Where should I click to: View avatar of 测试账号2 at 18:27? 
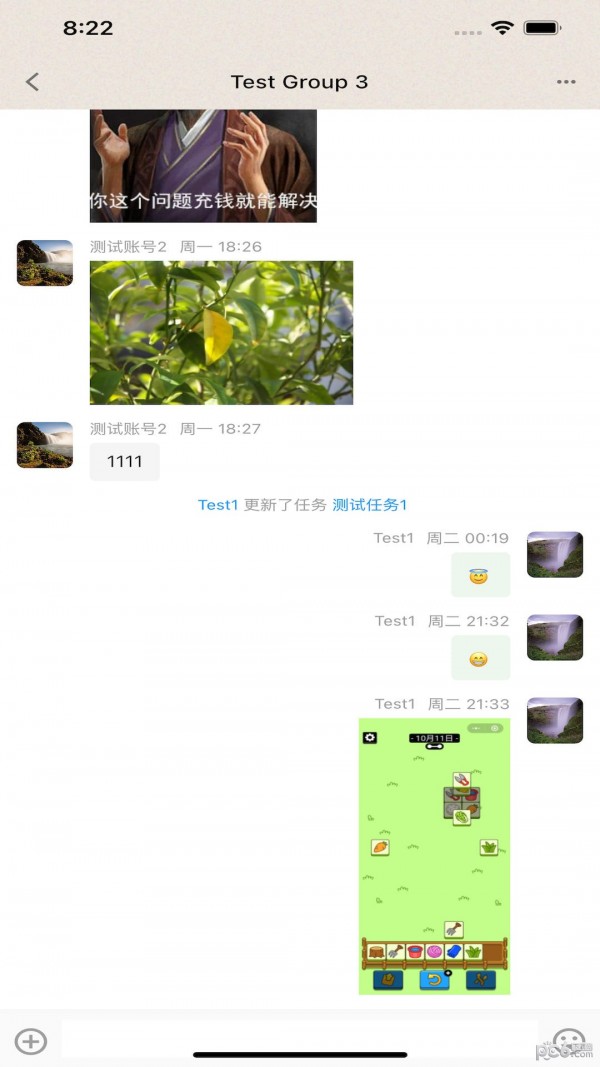click(45, 445)
